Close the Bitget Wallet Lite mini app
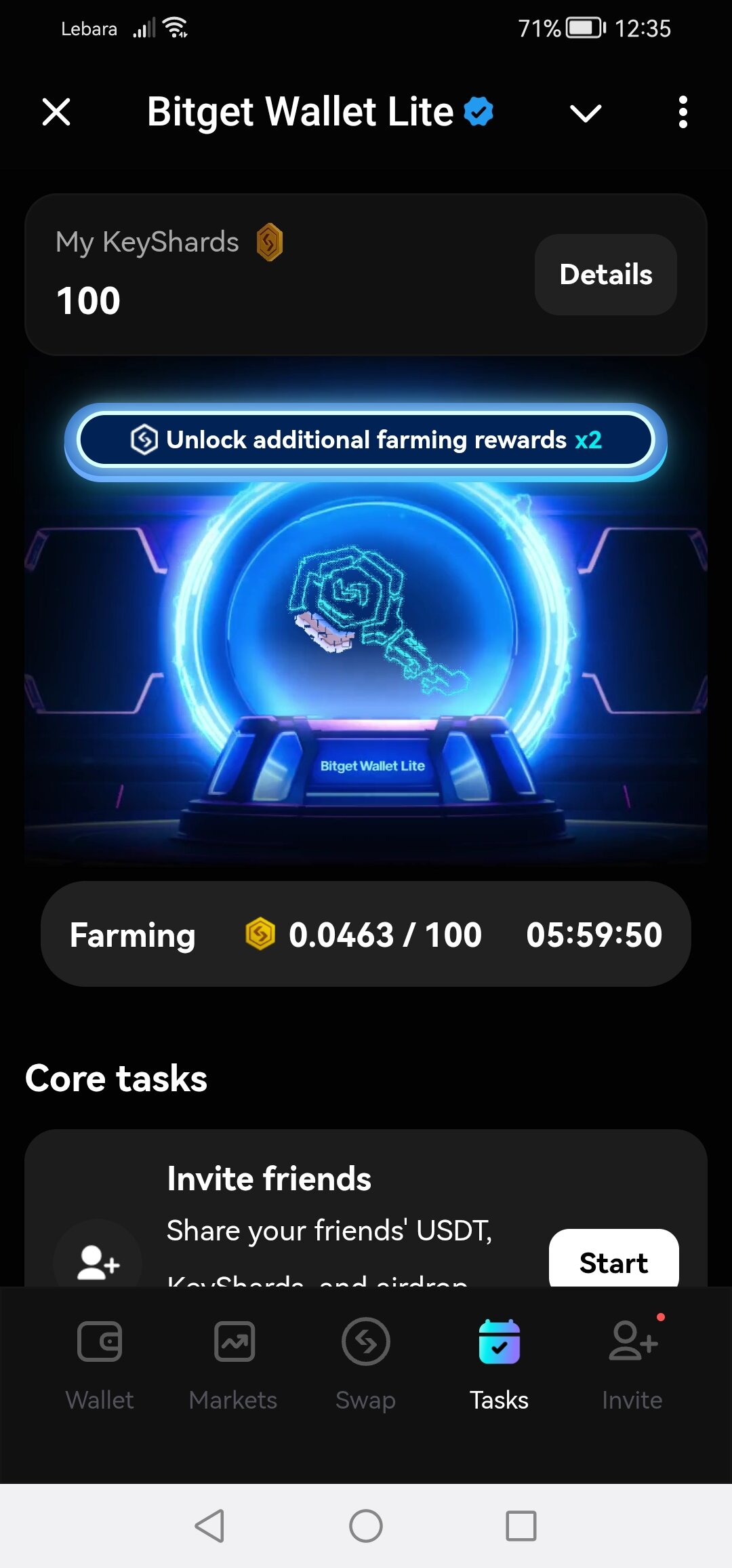 point(56,112)
